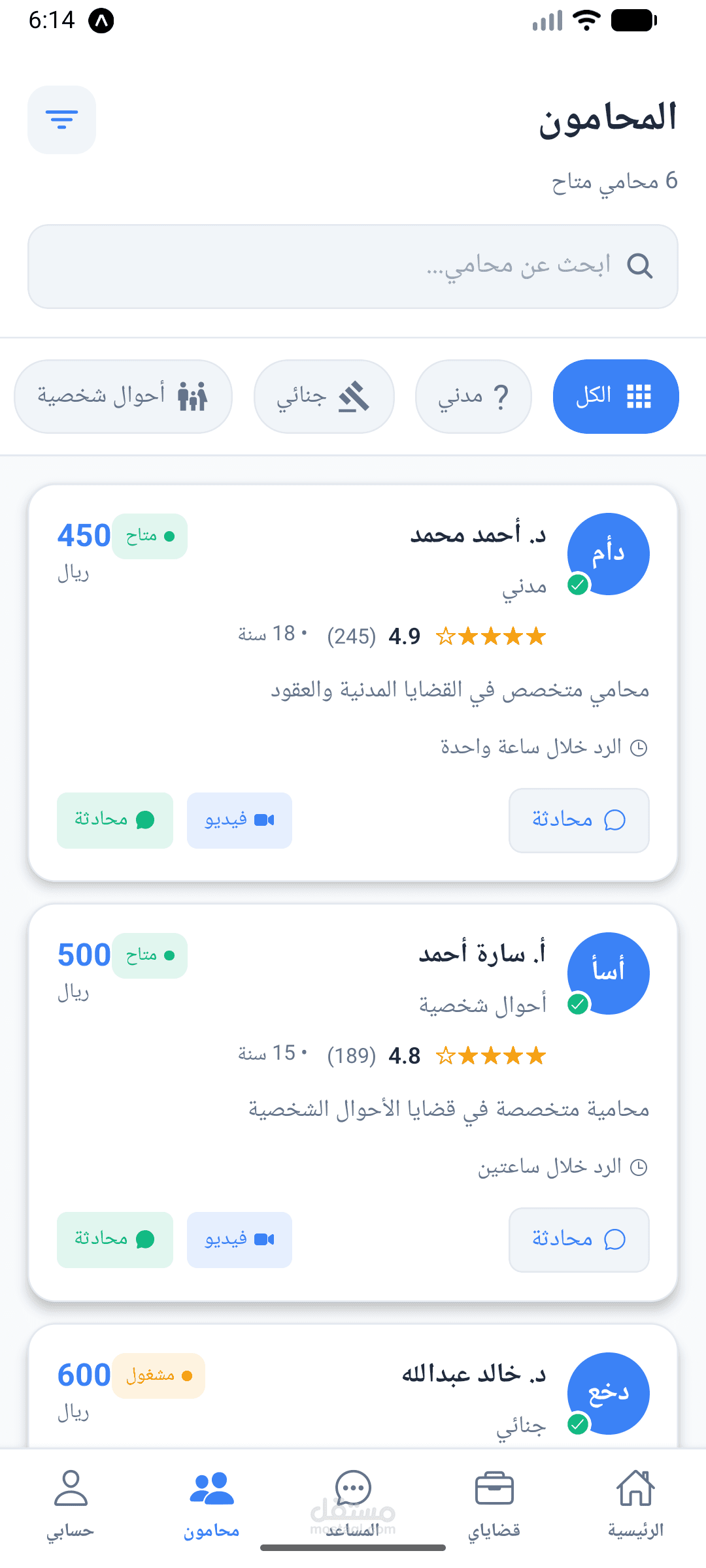Tap the lawyer search field
The image size is (706, 1568).
coord(353,267)
